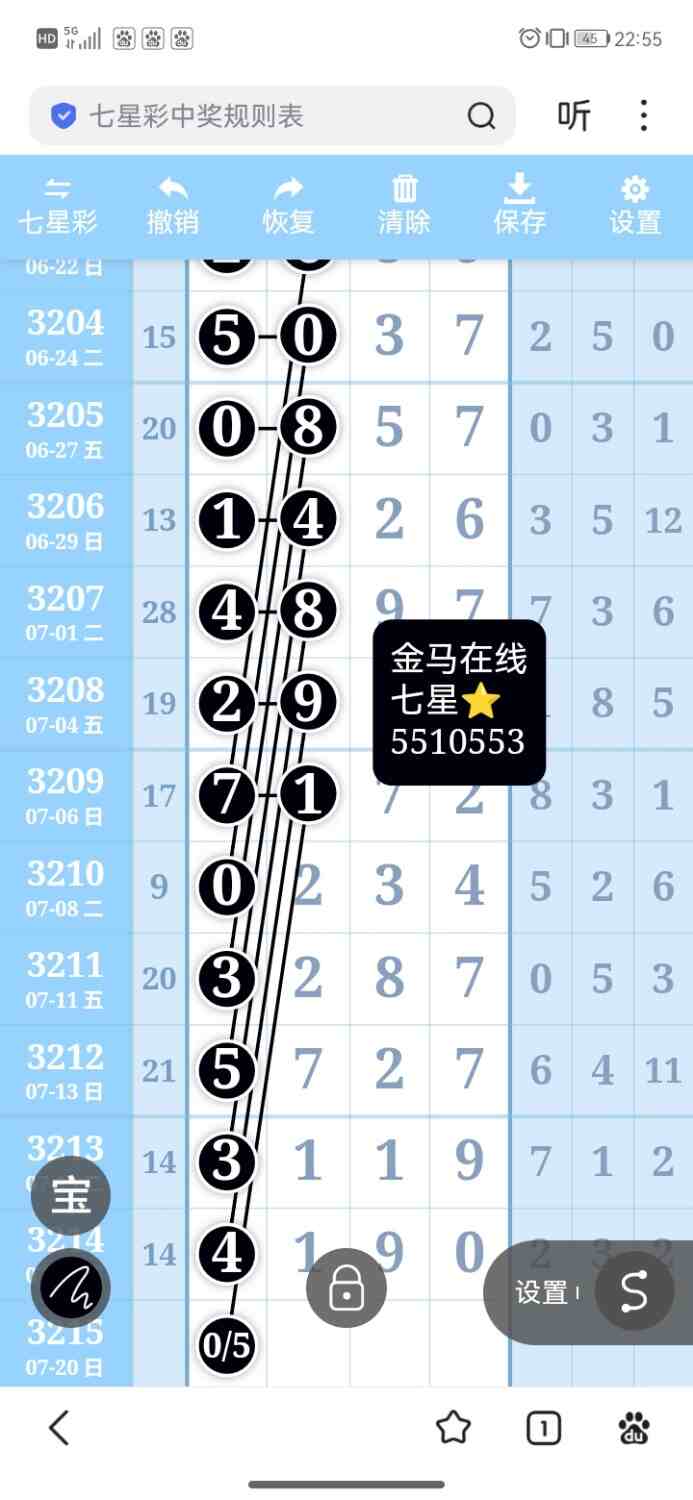Switch lottery type via 七星彩

58,206
